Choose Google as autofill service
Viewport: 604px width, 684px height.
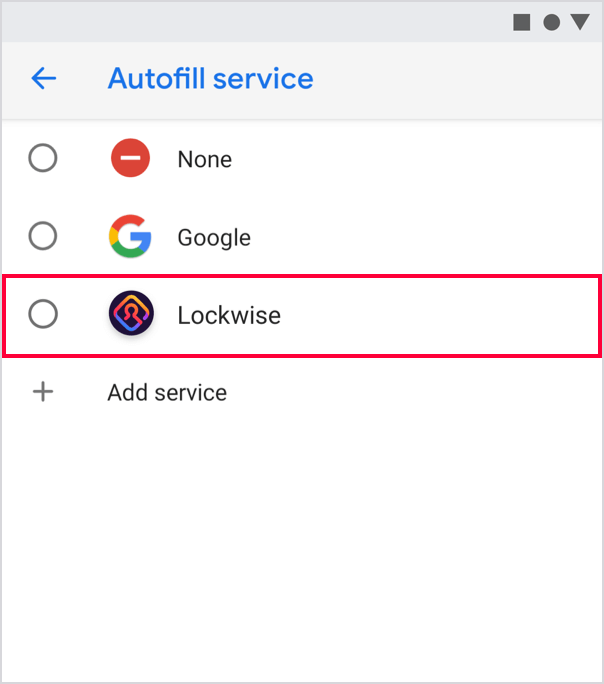tap(43, 237)
